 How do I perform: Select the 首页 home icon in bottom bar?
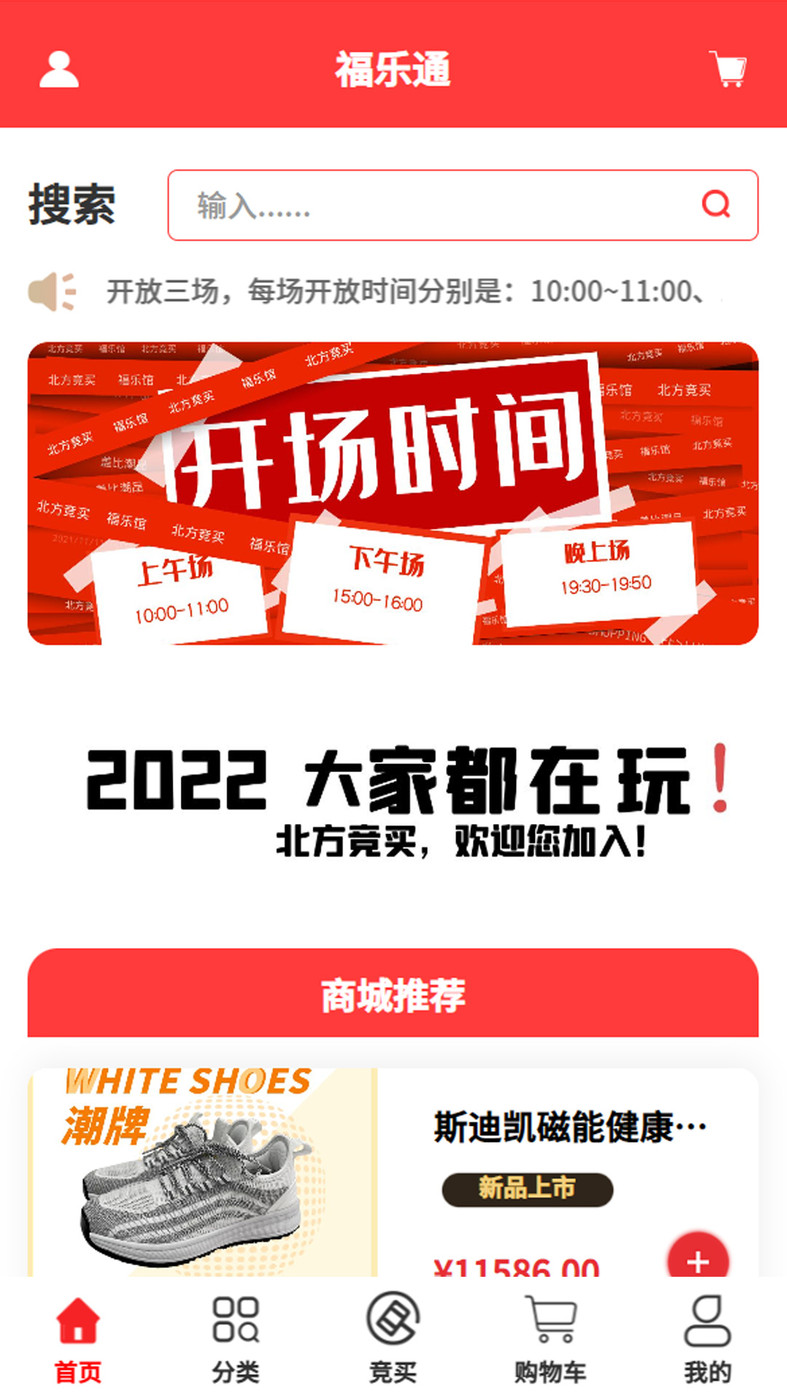pos(78,1322)
